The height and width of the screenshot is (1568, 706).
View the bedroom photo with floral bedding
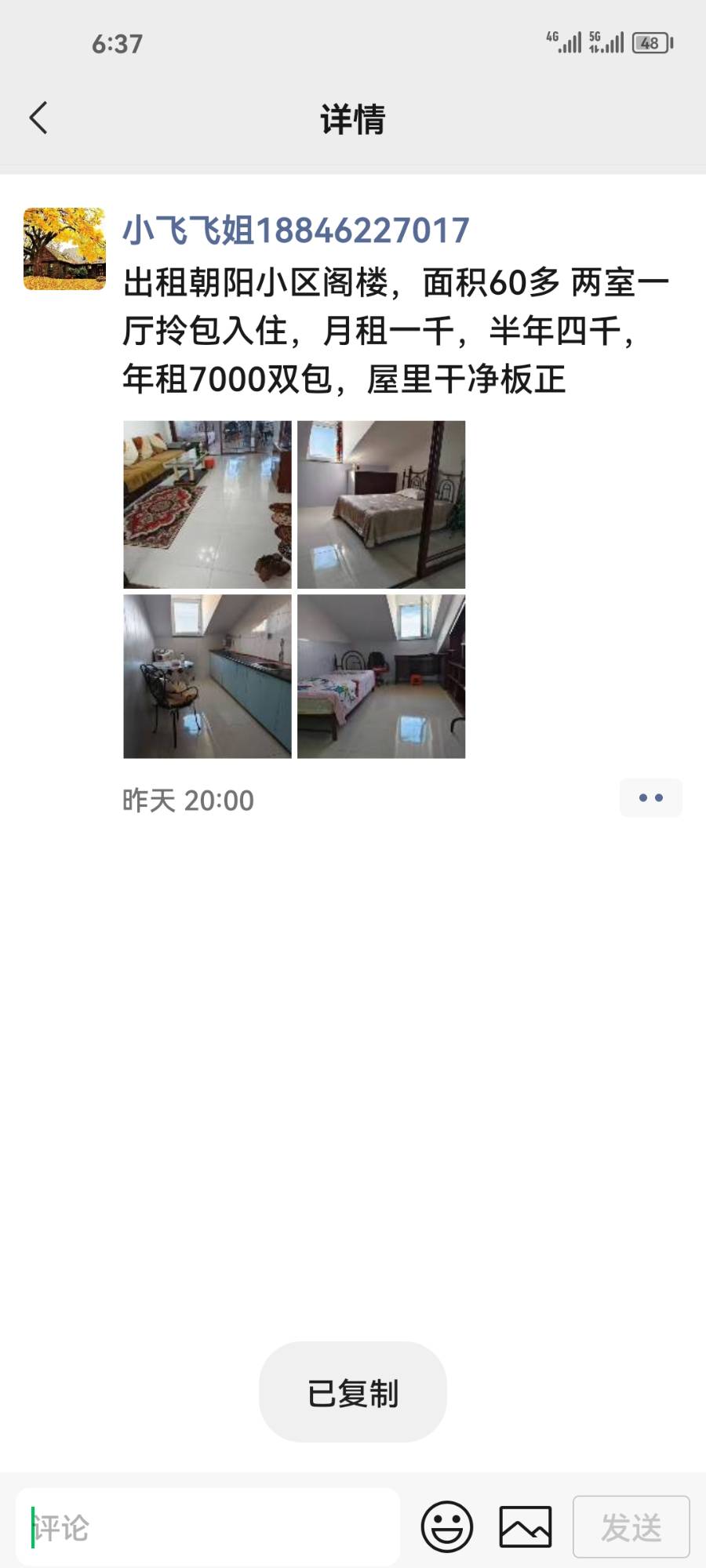[x=381, y=676]
